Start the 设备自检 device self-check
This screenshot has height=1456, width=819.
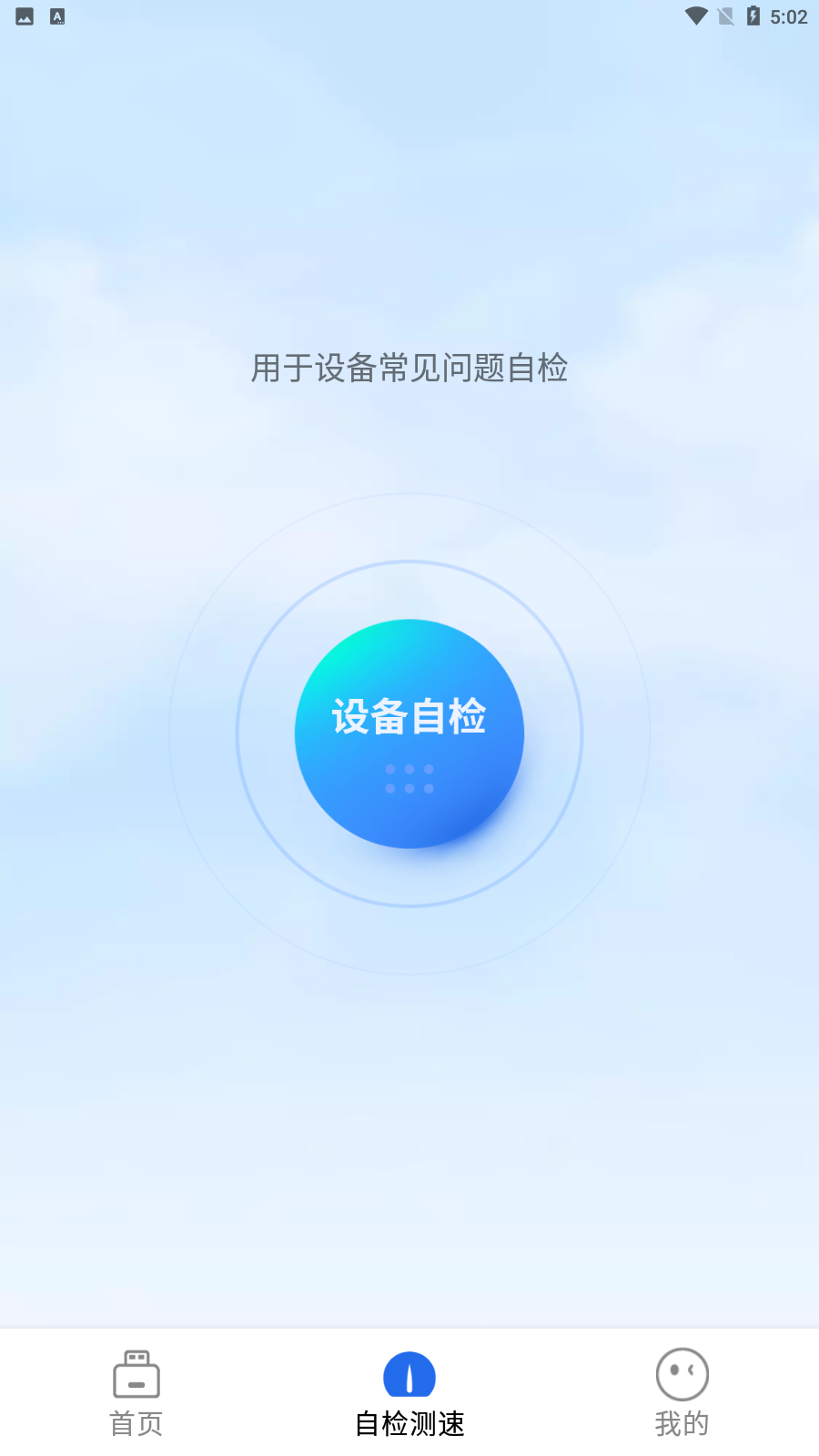(x=409, y=733)
